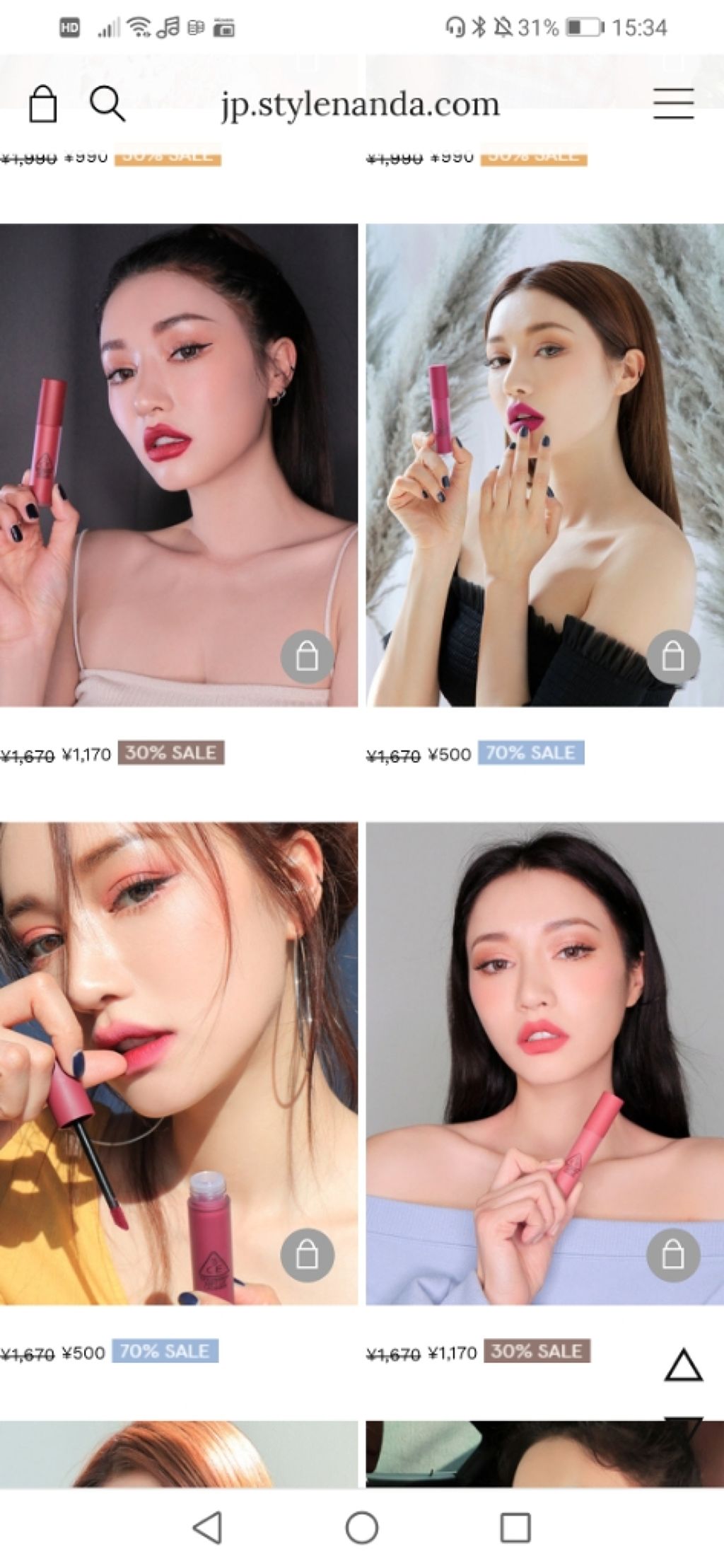Open the product with model in lavender sweater
This screenshot has height=1568, width=724.
(544, 1062)
